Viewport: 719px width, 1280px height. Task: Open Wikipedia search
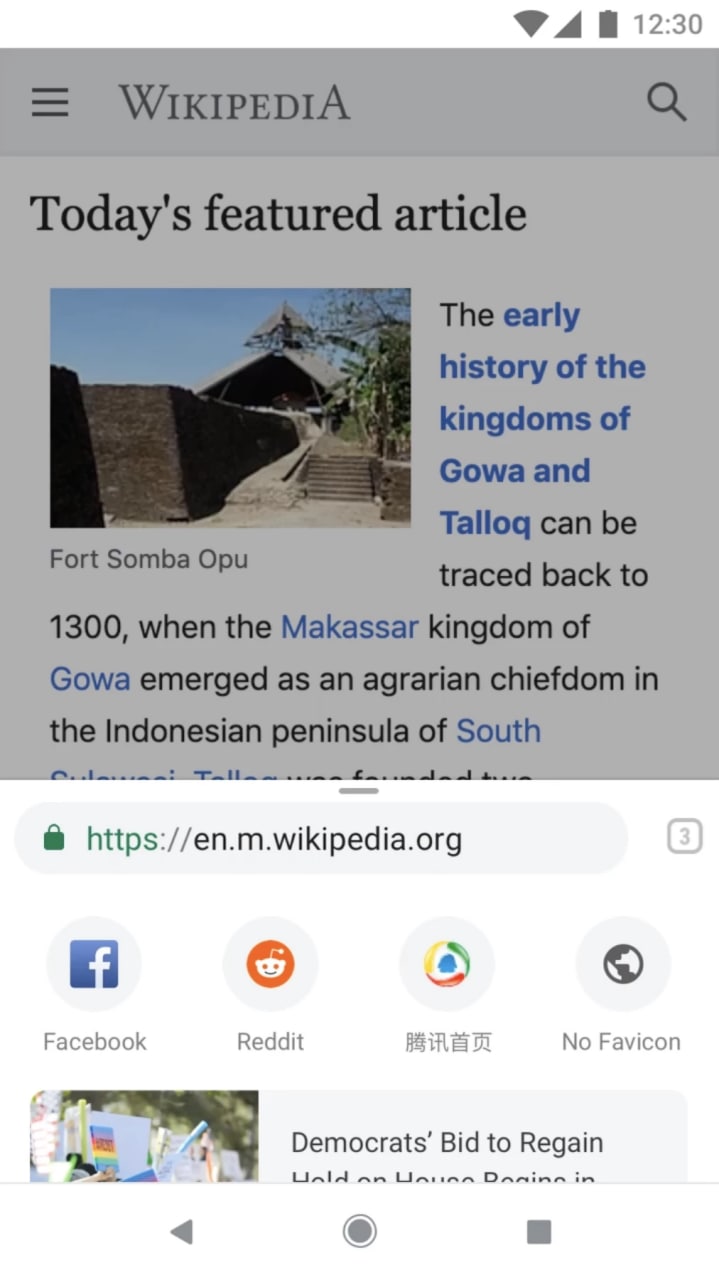click(666, 102)
